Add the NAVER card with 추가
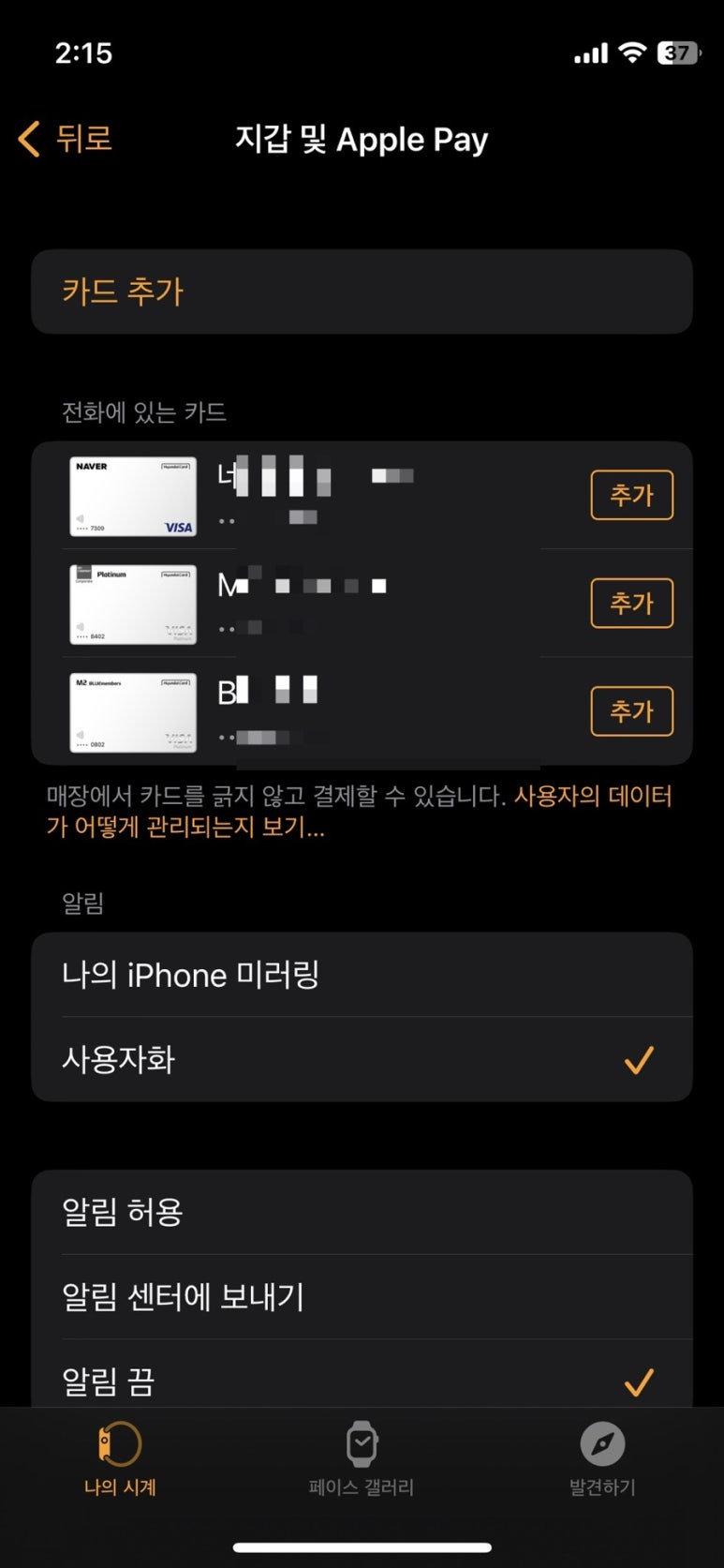724x1568 pixels. click(x=631, y=495)
